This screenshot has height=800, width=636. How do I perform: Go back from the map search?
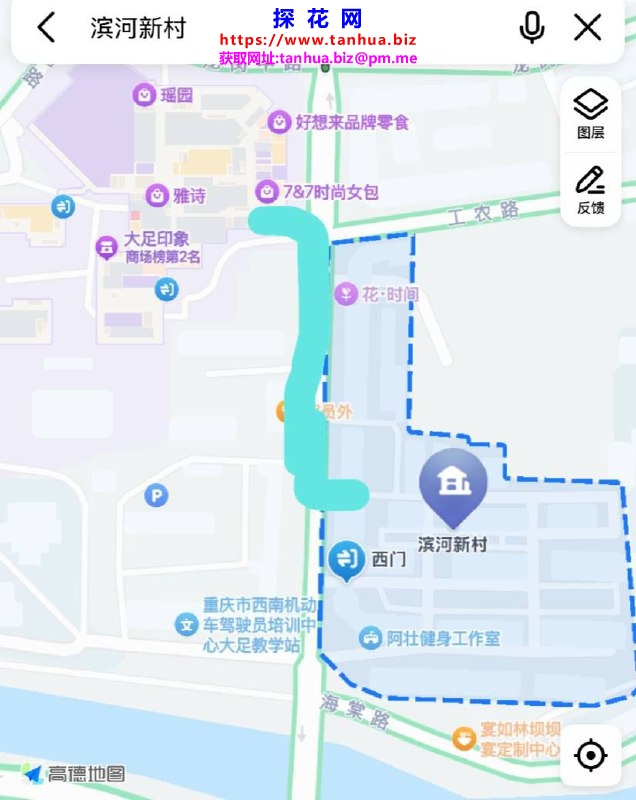46,27
